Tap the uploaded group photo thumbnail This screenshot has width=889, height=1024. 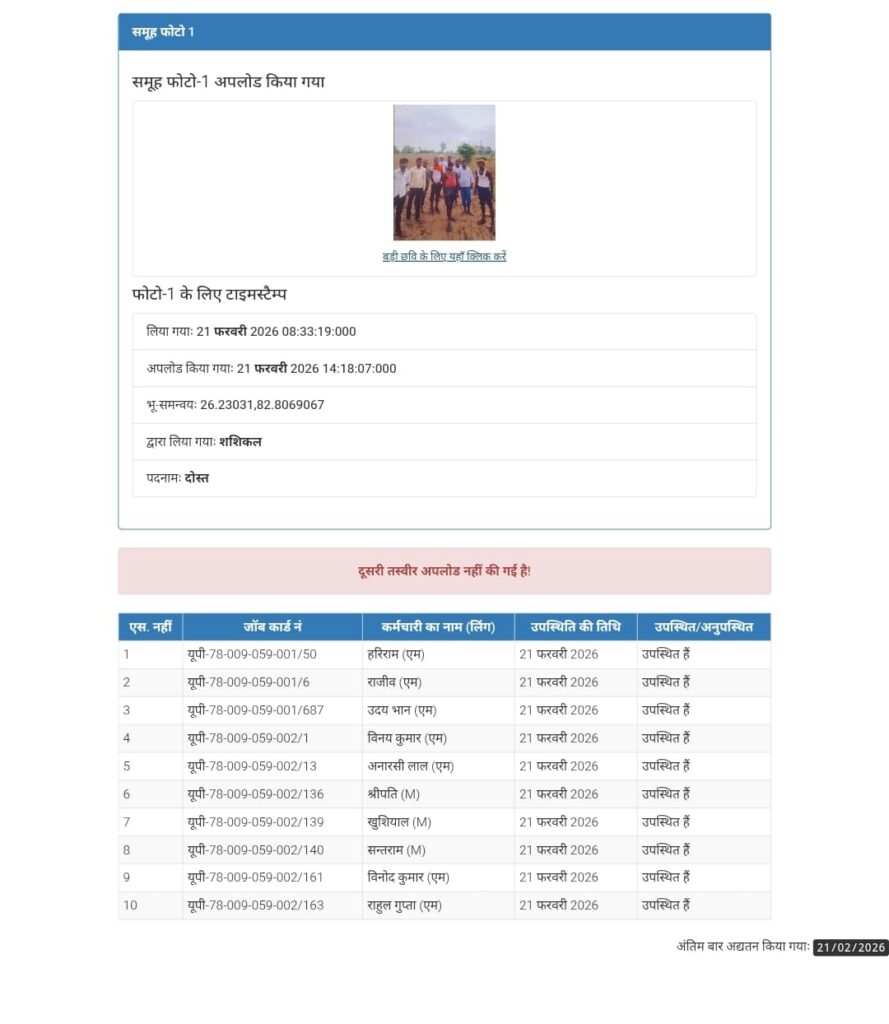[x=444, y=172]
